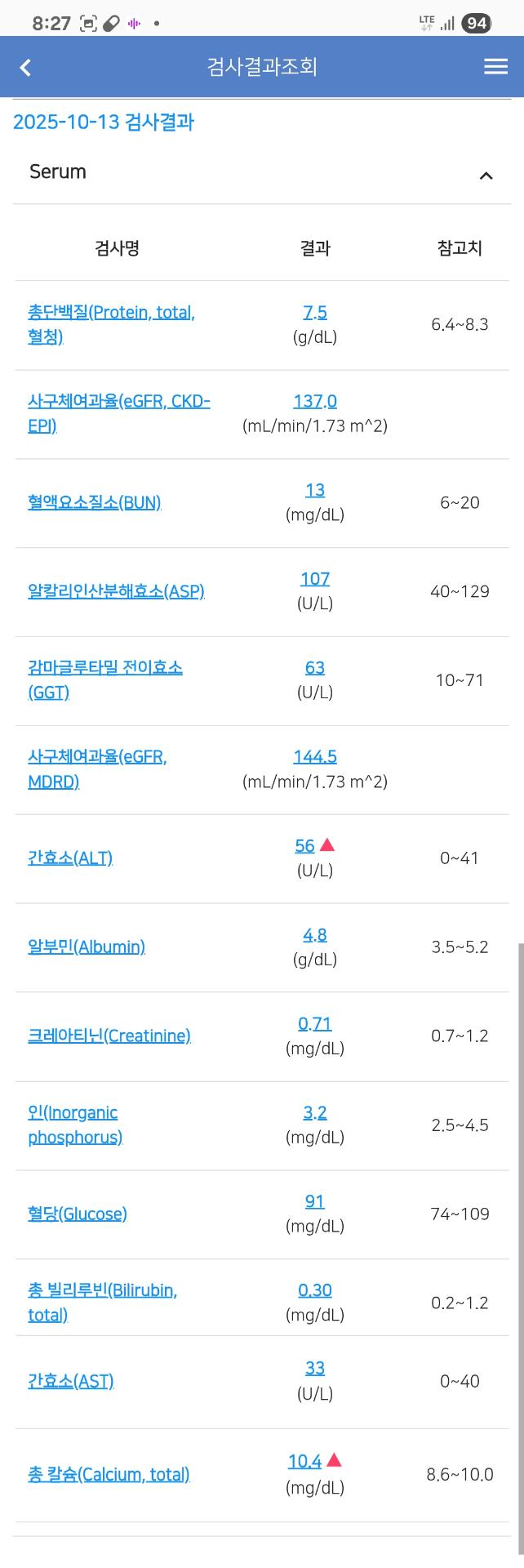Select 인(Inorganic phosphorus) test name
The height and width of the screenshot is (1568, 524).
(x=73, y=1113)
